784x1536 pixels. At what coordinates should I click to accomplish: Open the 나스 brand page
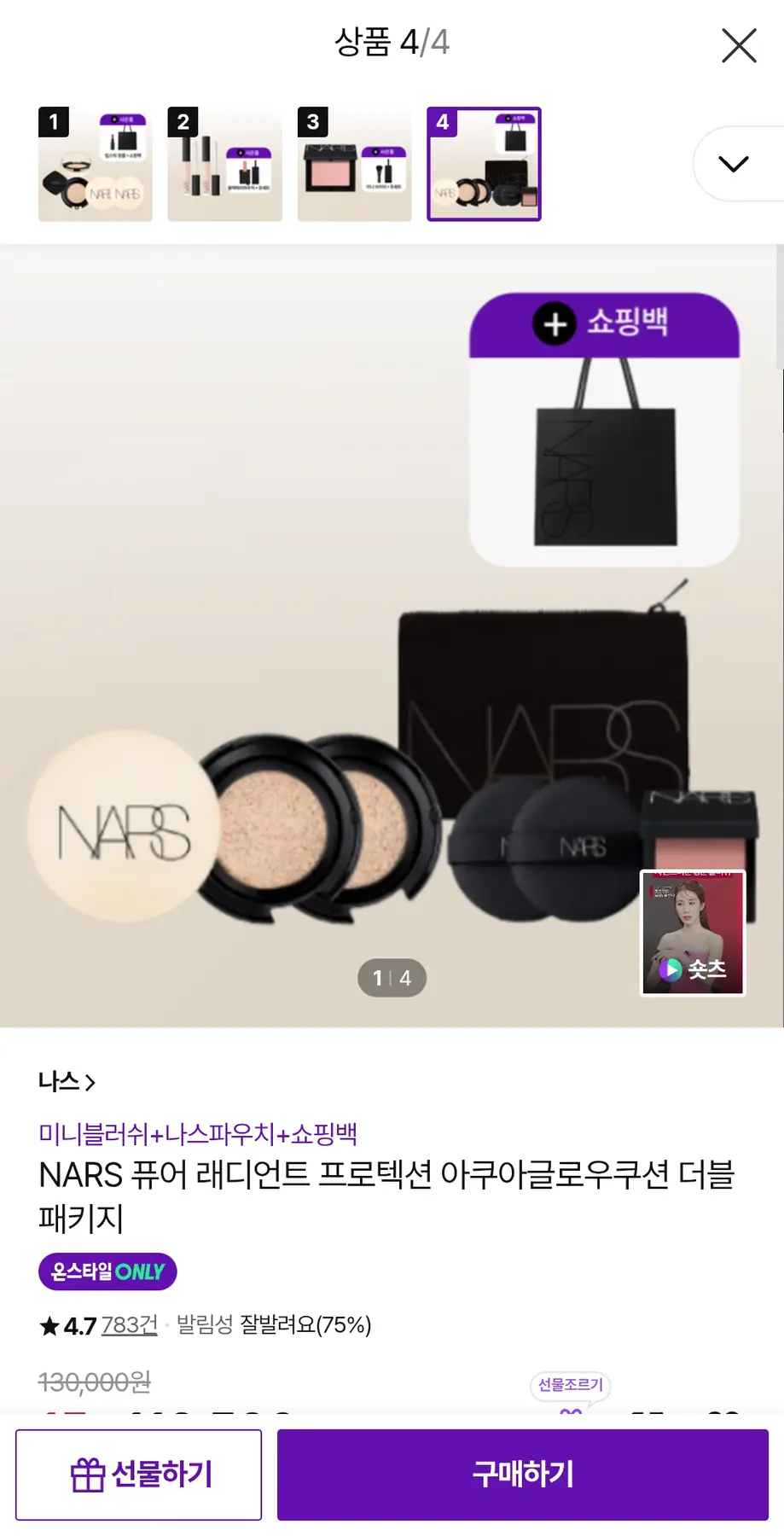coord(67,1082)
